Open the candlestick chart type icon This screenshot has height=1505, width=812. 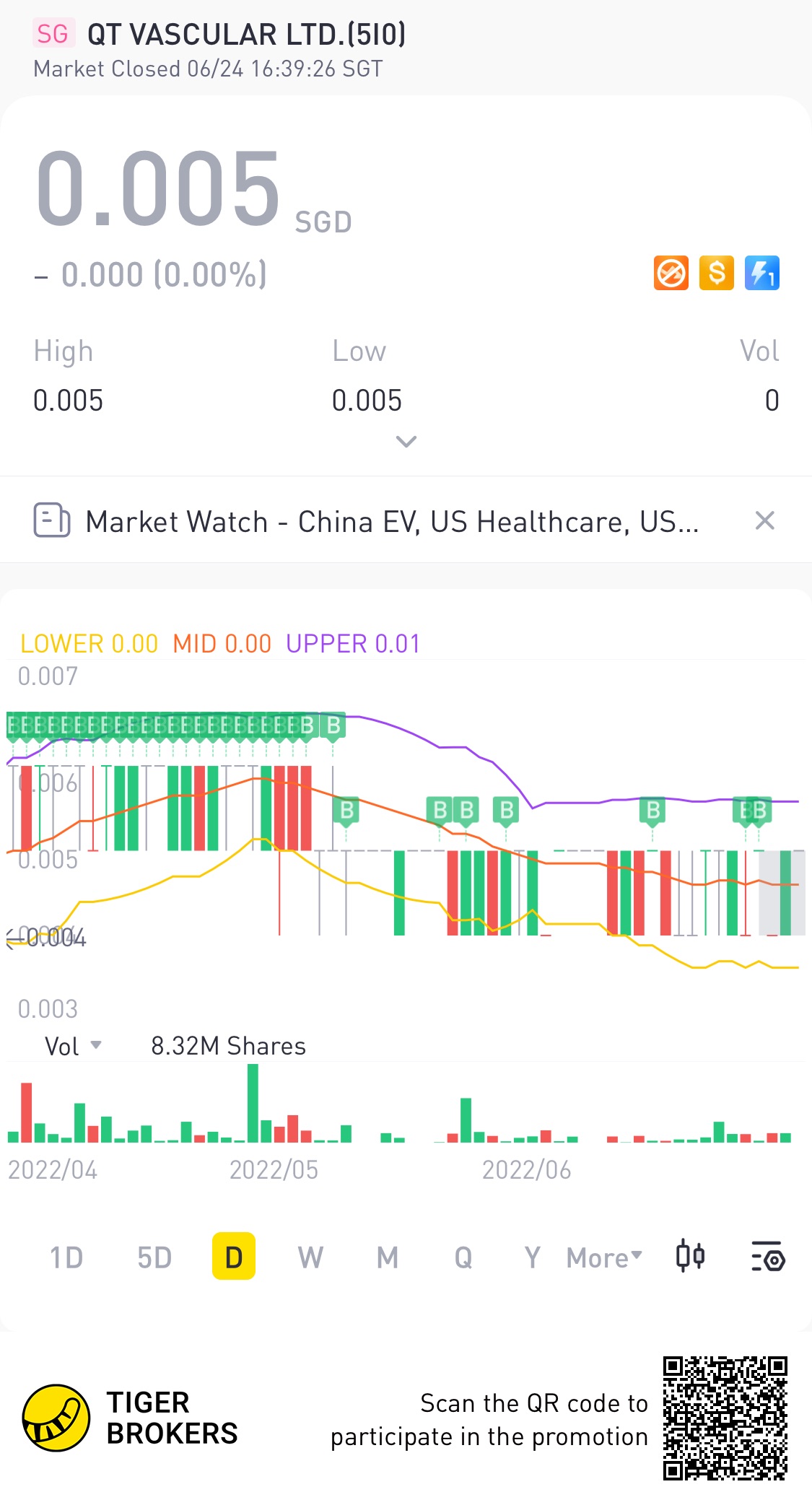[691, 1256]
